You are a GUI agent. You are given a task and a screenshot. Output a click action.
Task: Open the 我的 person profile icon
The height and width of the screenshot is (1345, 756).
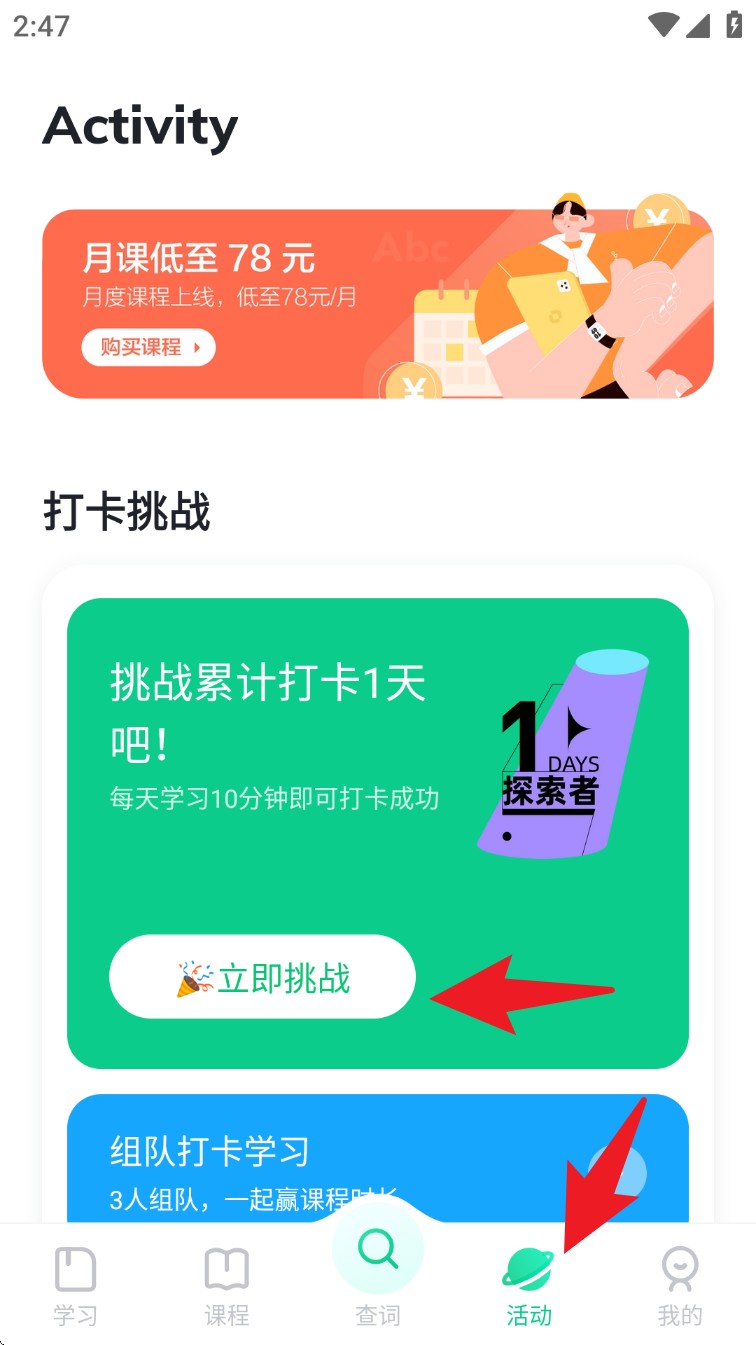(680, 1266)
